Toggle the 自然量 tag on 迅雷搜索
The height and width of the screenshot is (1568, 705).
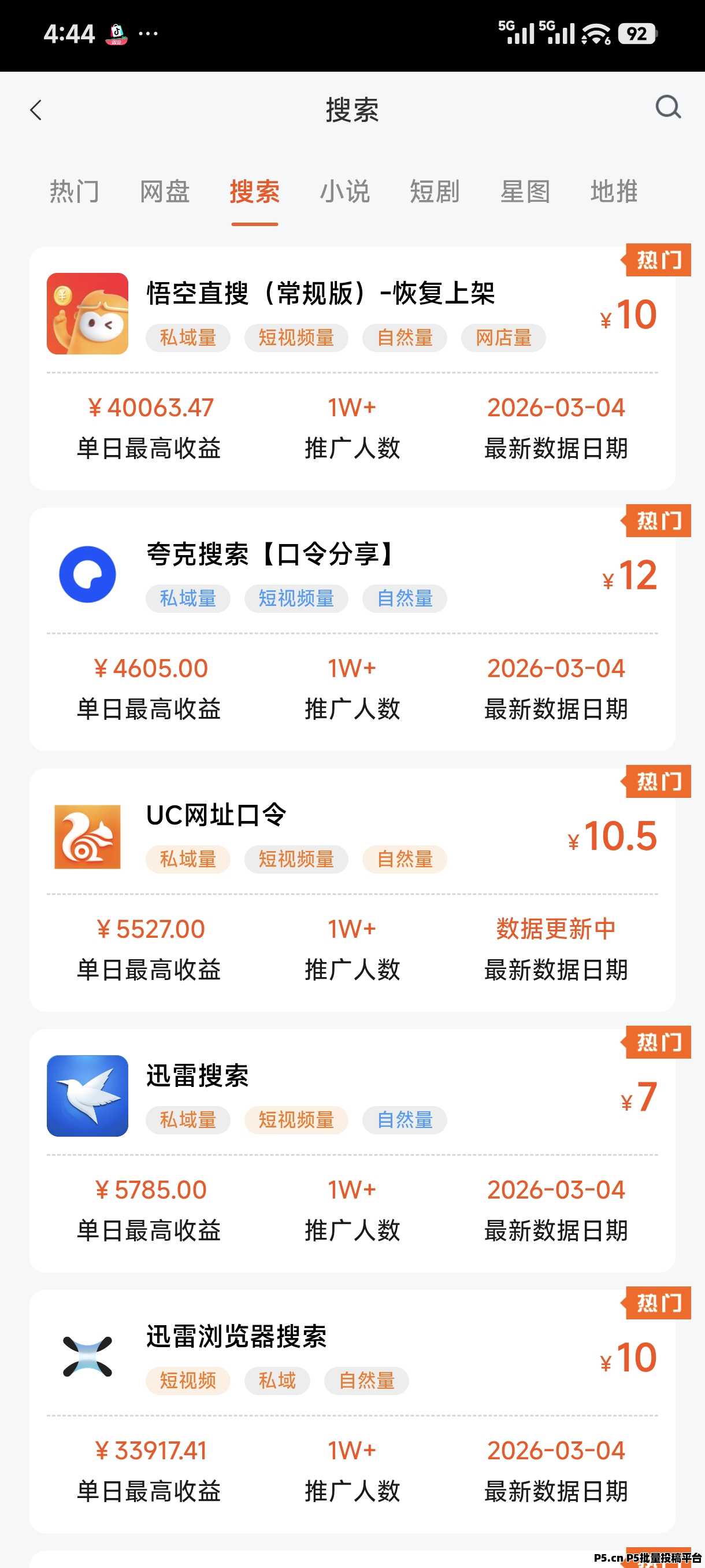405,1120
